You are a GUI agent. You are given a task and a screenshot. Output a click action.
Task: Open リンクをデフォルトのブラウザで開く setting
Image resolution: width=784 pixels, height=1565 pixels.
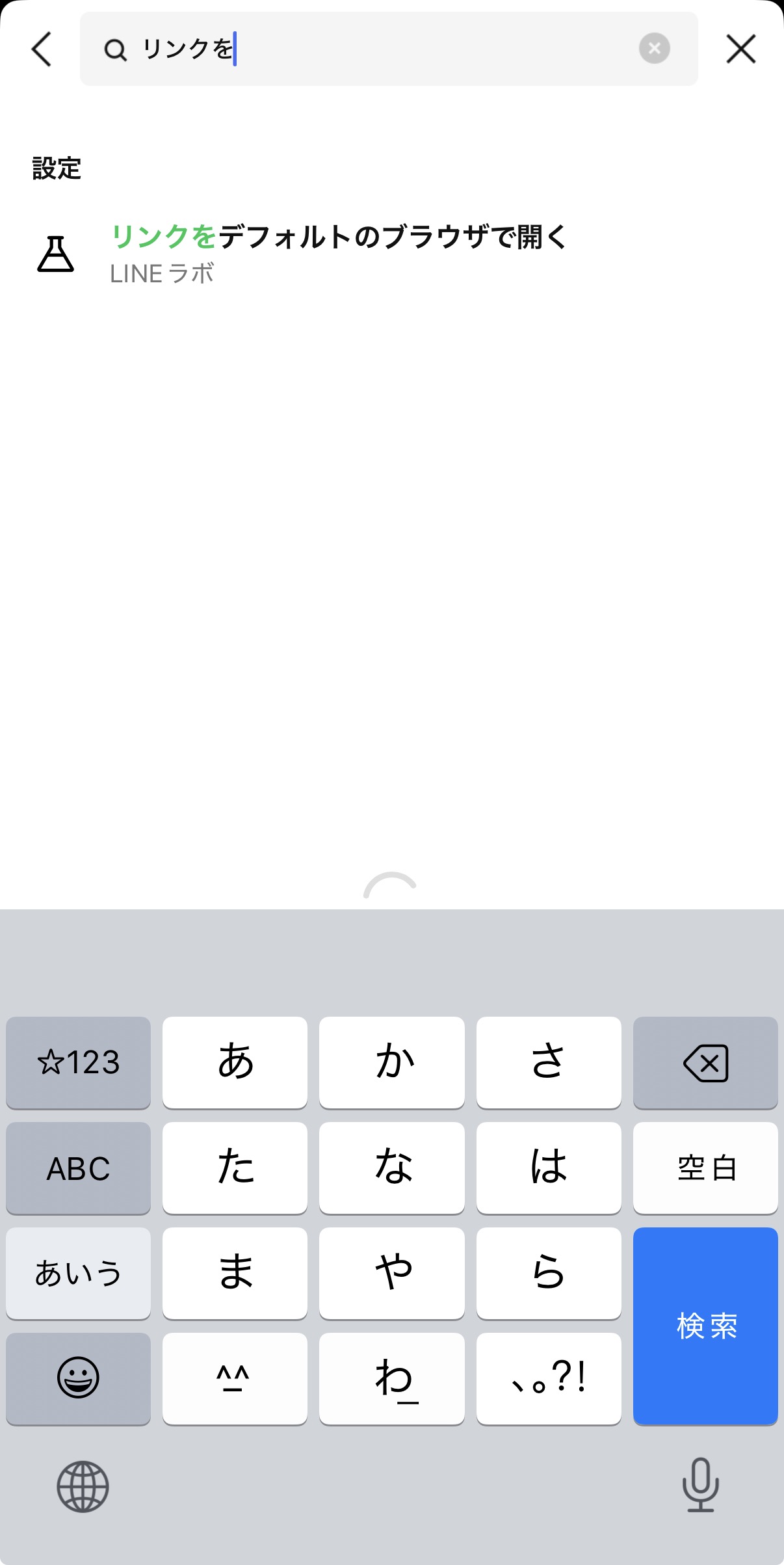tap(338, 254)
